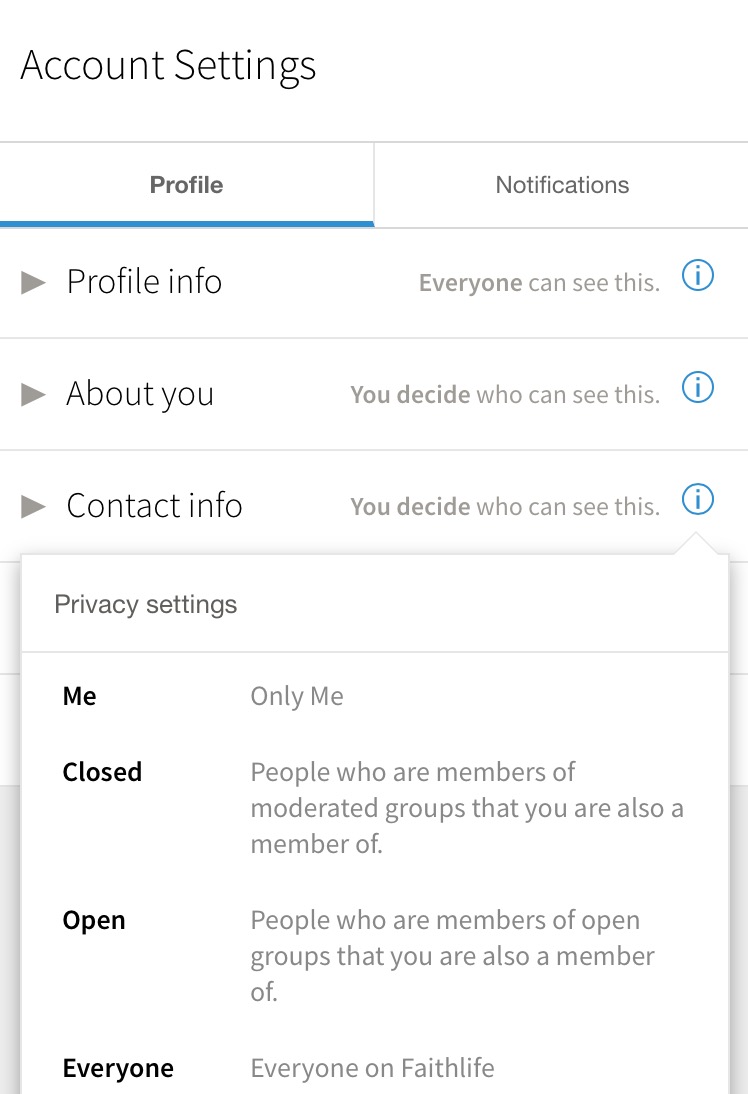Open the info icon for Profile info

[698, 276]
